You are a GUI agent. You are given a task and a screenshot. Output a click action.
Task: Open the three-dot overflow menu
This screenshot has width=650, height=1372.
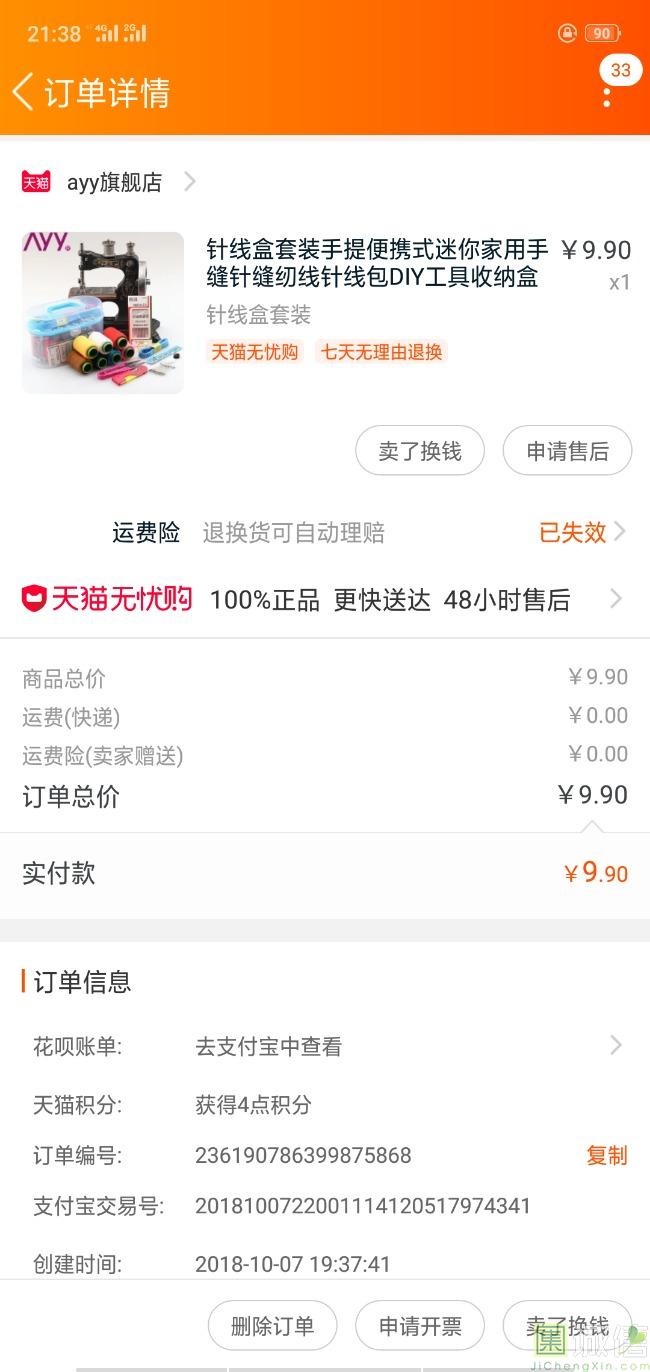tap(607, 96)
